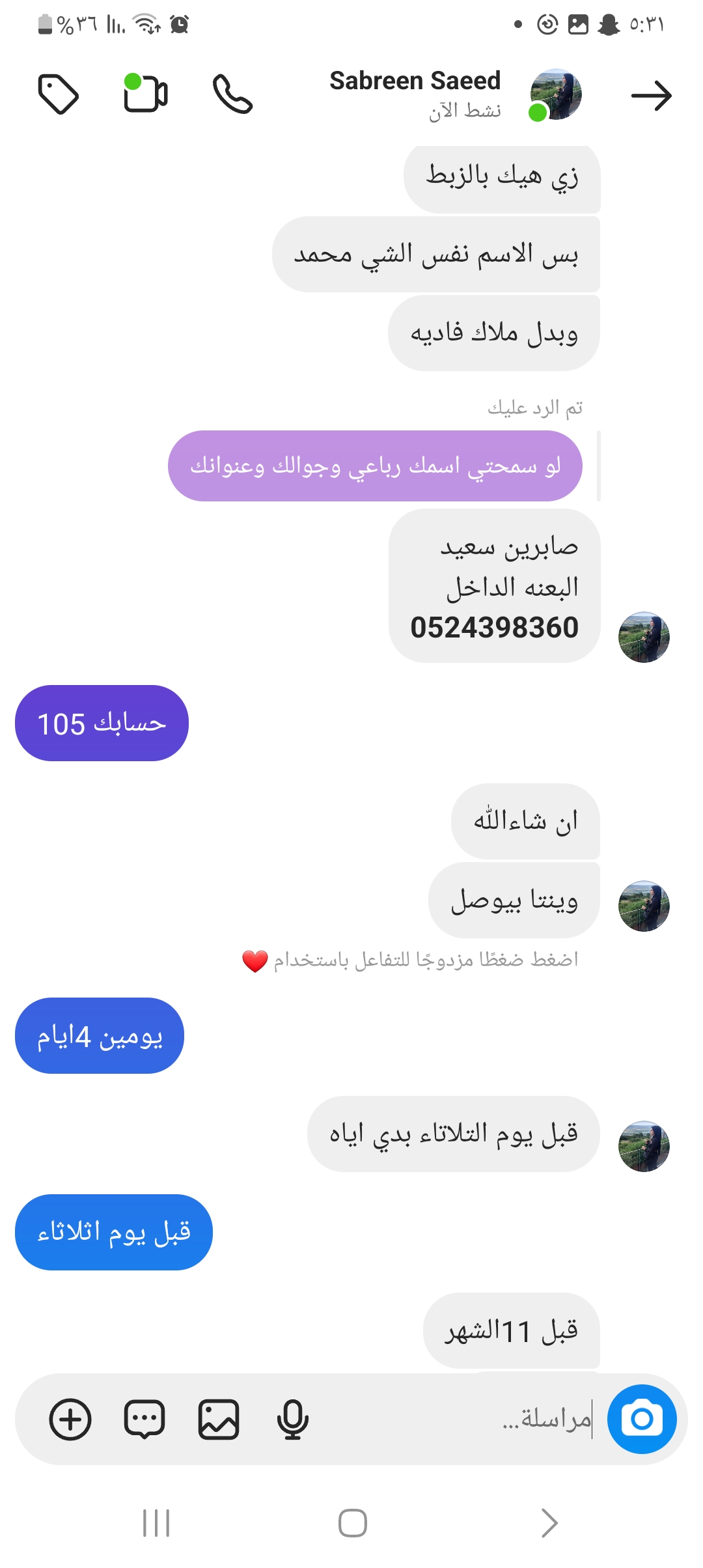Screen dimensions: 703x1568
Task: Open the camera button in message bar
Action: (641, 1419)
